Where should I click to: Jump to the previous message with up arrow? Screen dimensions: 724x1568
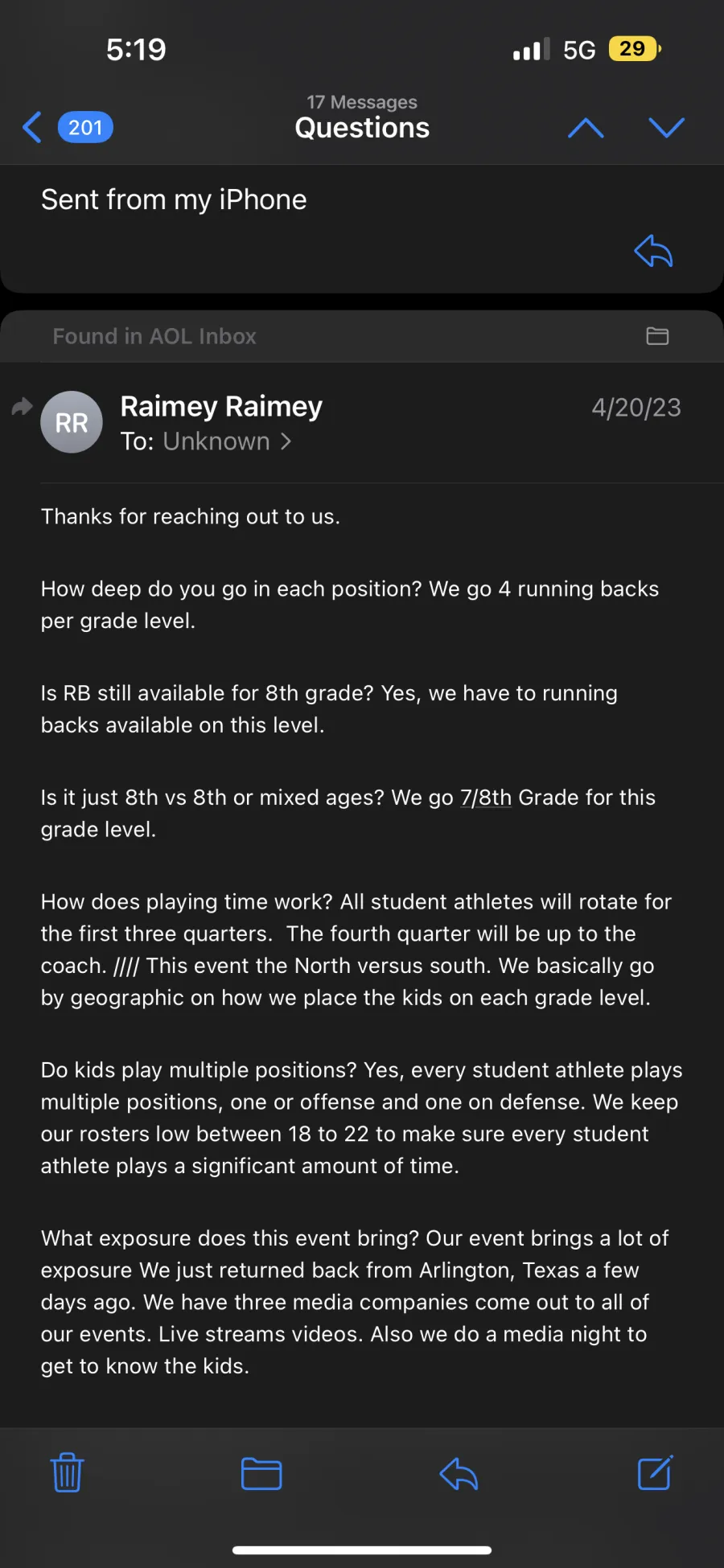click(586, 127)
